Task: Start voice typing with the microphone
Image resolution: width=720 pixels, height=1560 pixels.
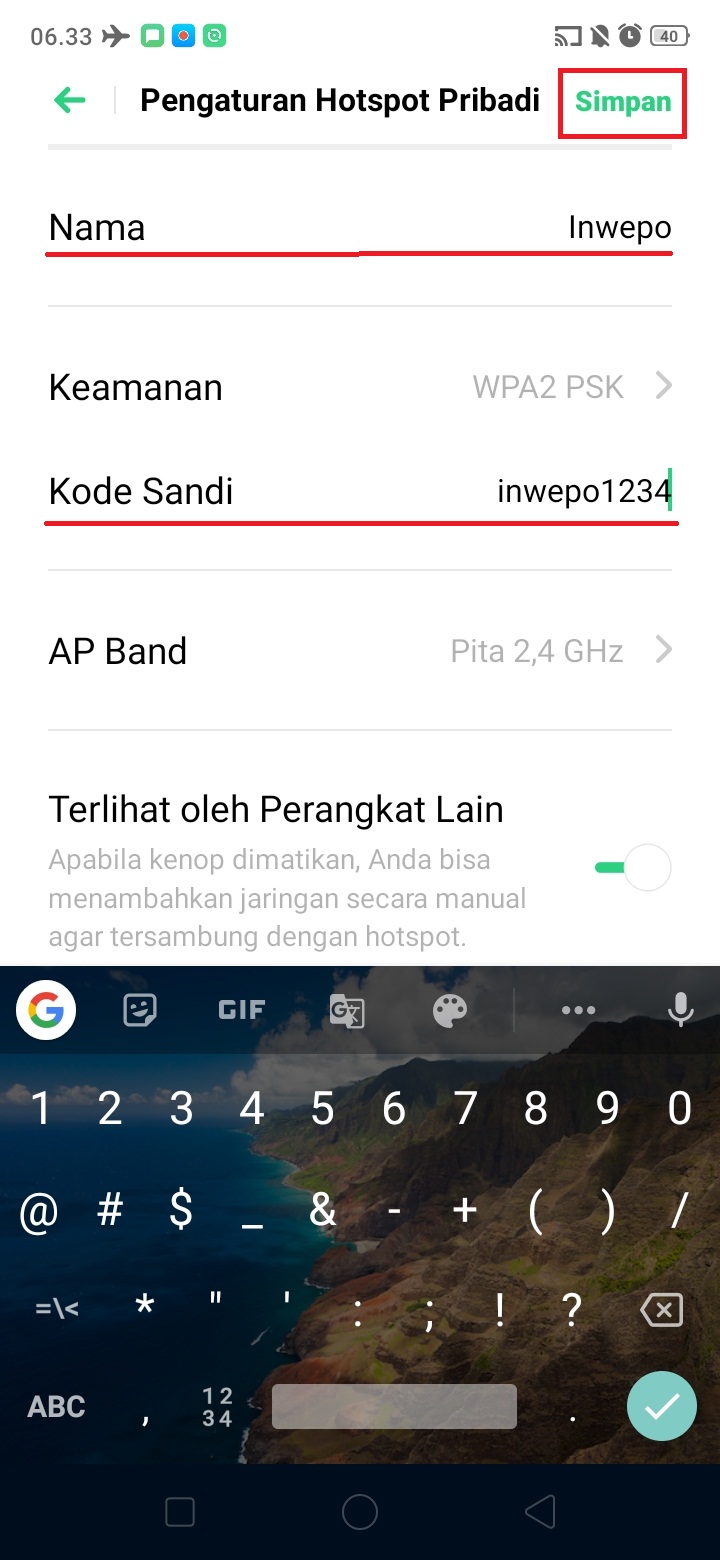Action: (680, 1011)
